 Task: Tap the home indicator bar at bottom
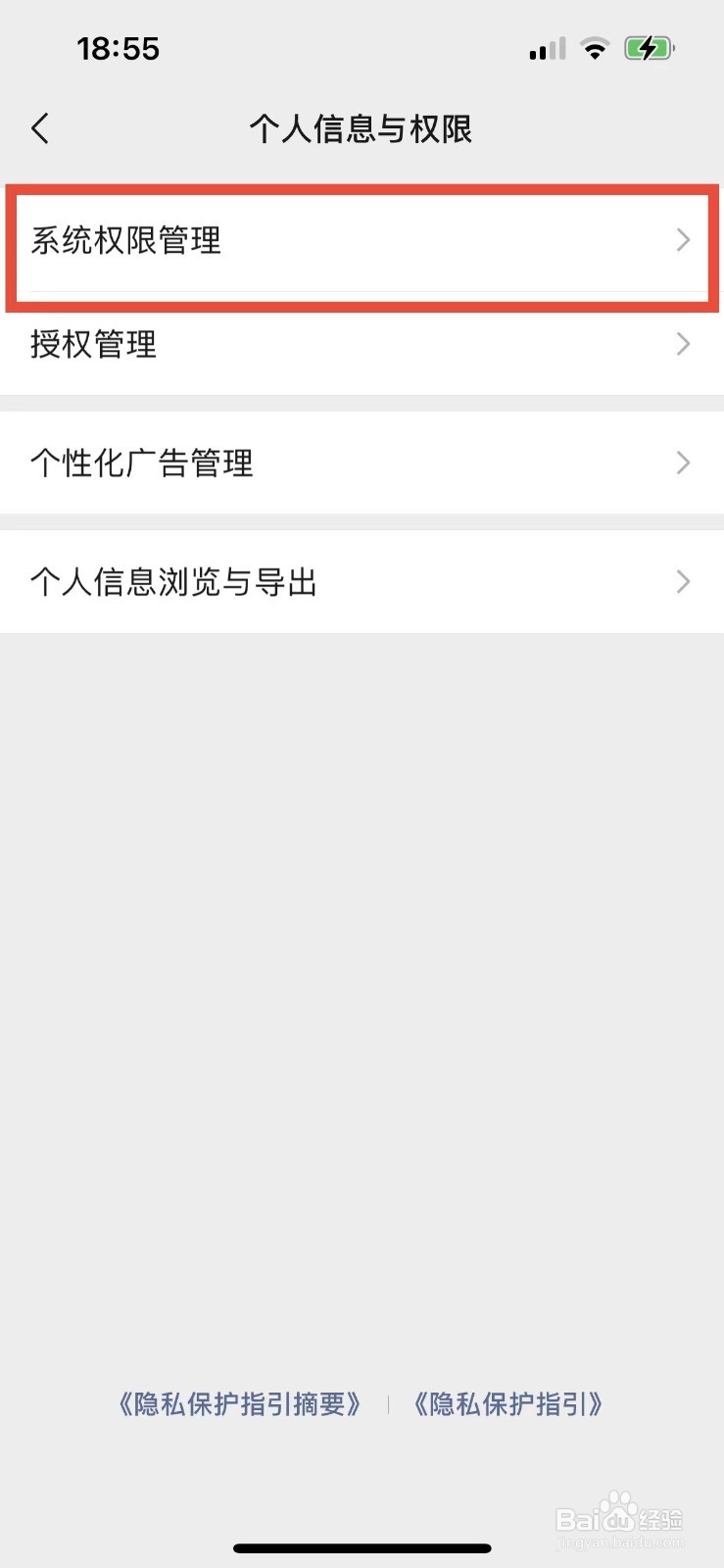click(x=362, y=1548)
